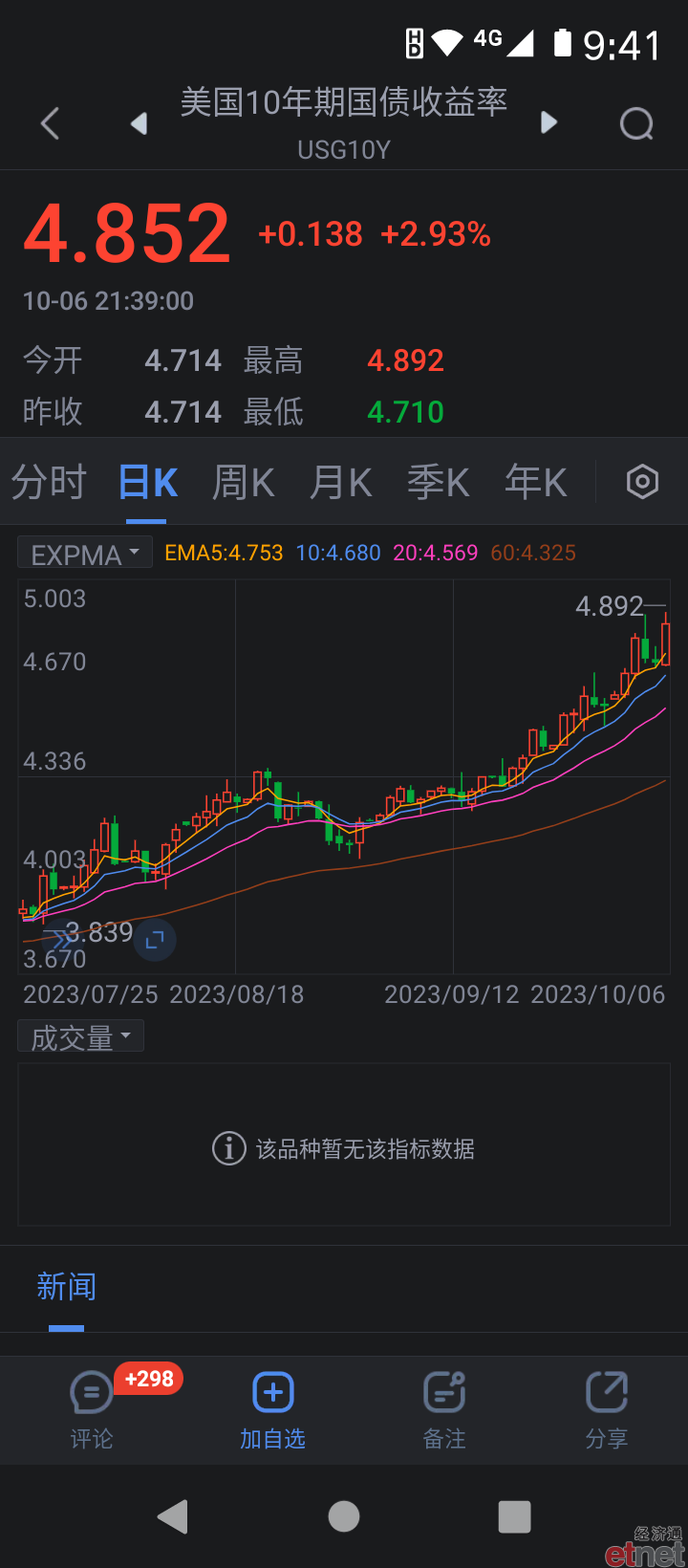Expand the 成交量 indicator dropdown
The width and height of the screenshot is (688, 1568).
80,1036
